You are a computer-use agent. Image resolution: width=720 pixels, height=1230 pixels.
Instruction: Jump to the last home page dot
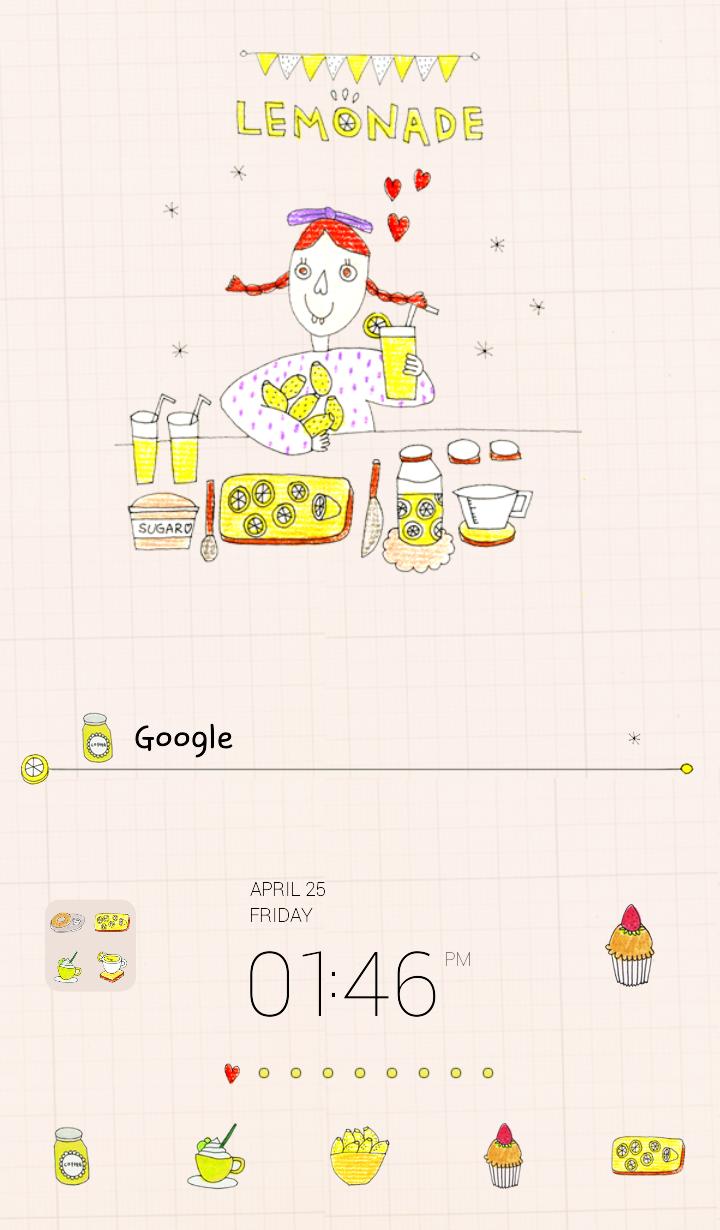point(488,1073)
